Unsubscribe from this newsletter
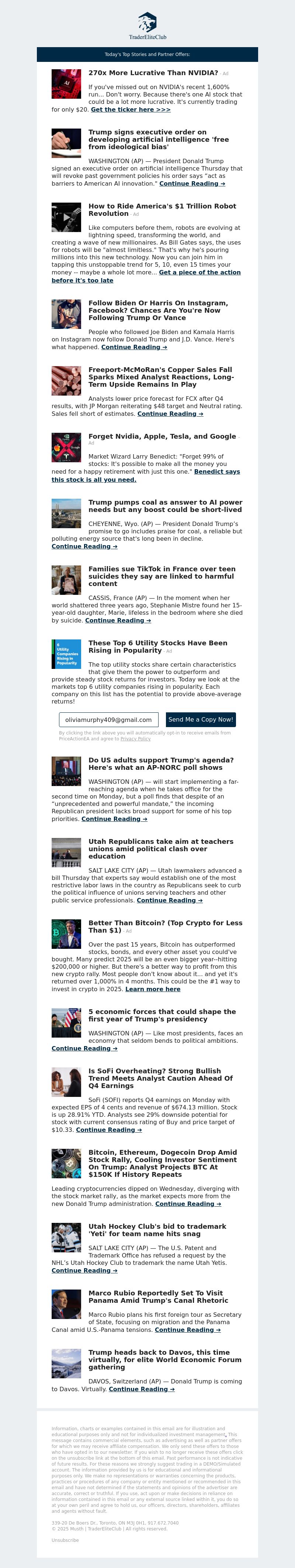 pos(65,1540)
